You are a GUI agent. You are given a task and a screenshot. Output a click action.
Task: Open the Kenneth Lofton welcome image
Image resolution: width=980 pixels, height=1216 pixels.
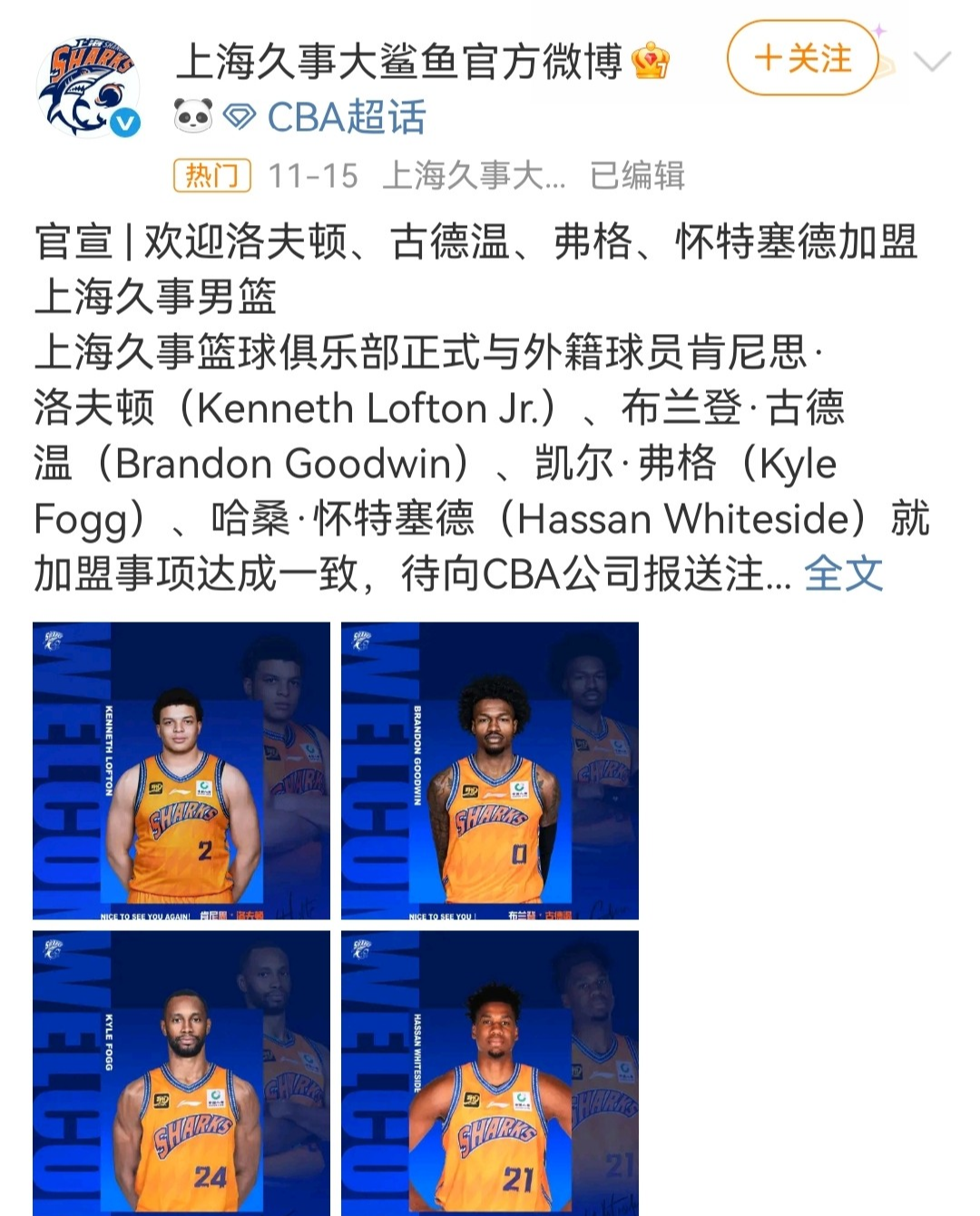(181, 770)
